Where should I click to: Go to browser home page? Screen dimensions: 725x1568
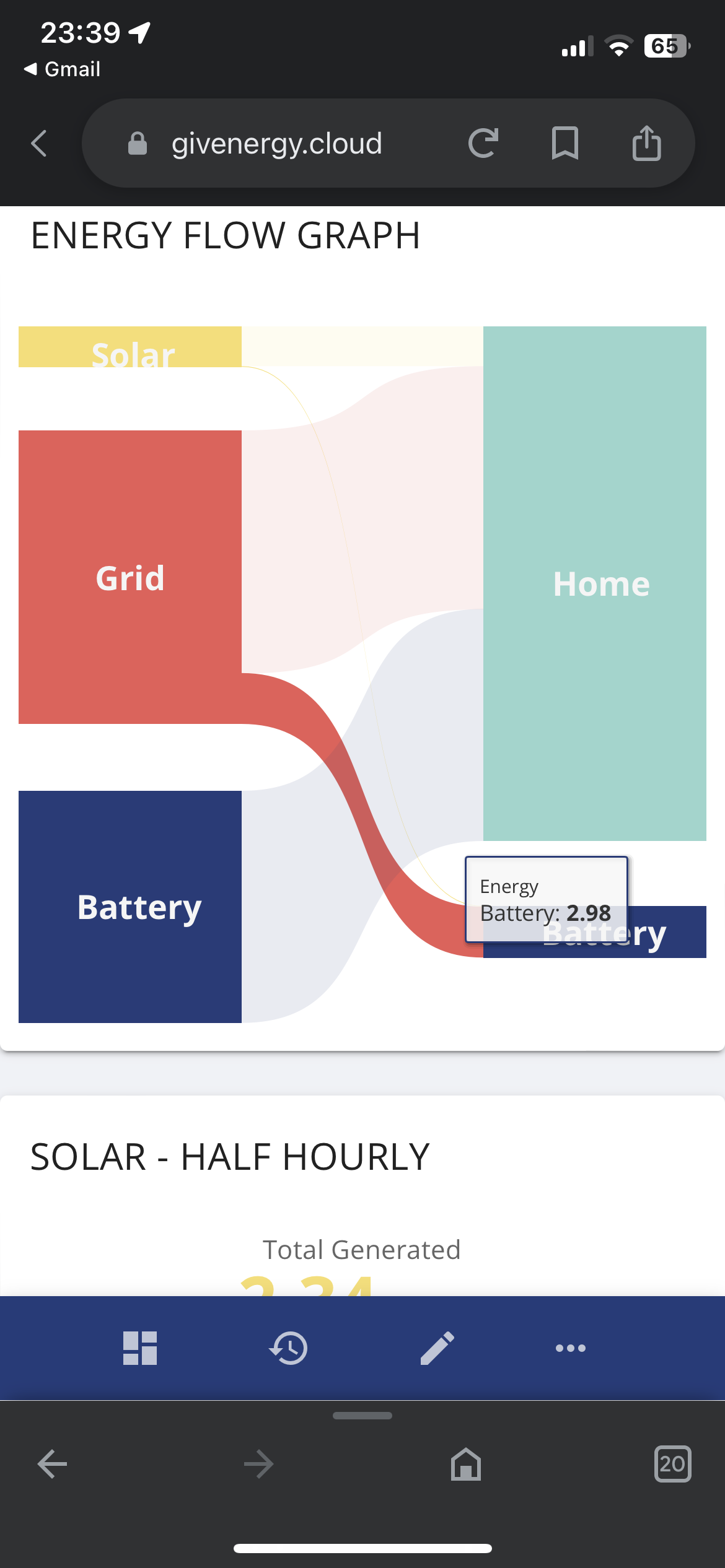466,1464
